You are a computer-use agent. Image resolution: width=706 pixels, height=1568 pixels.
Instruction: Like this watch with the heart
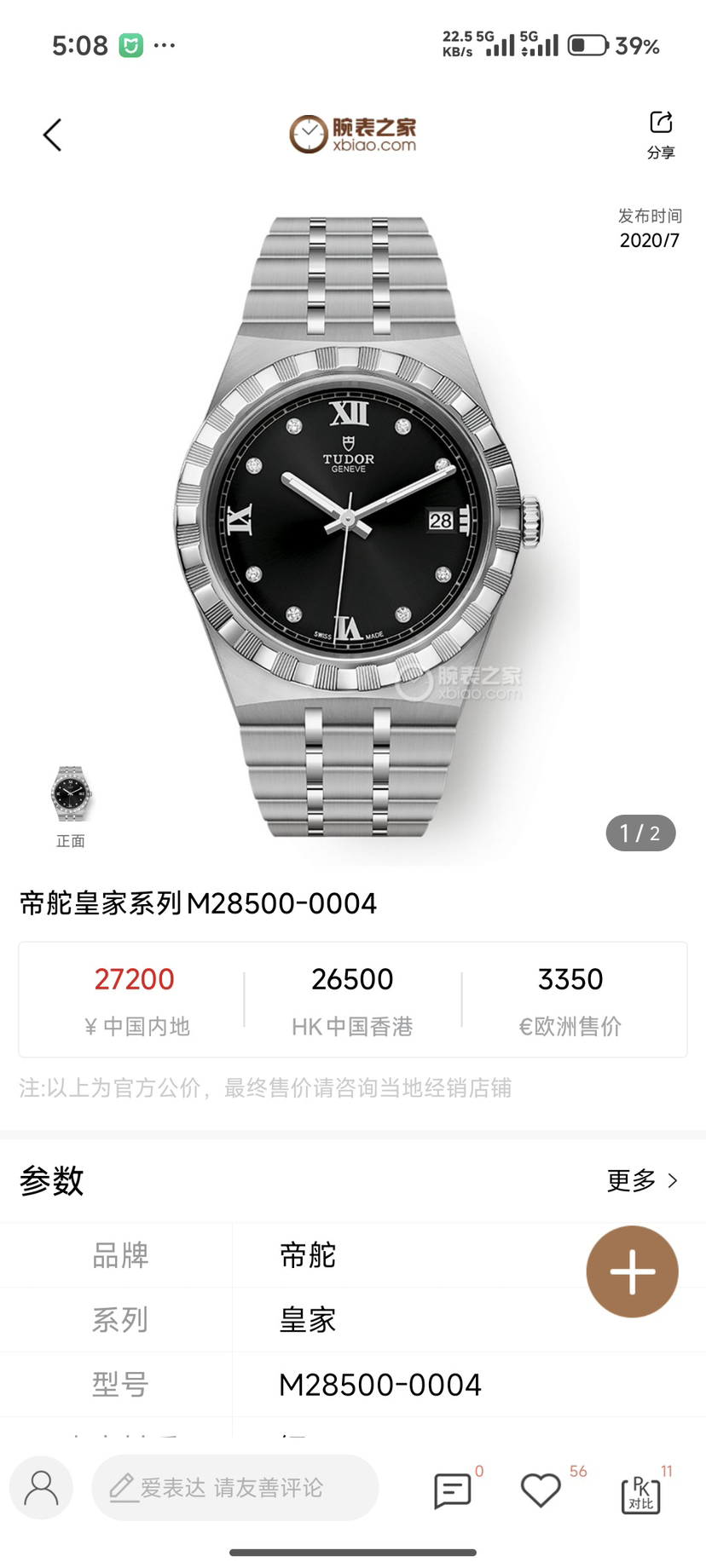[541, 1490]
